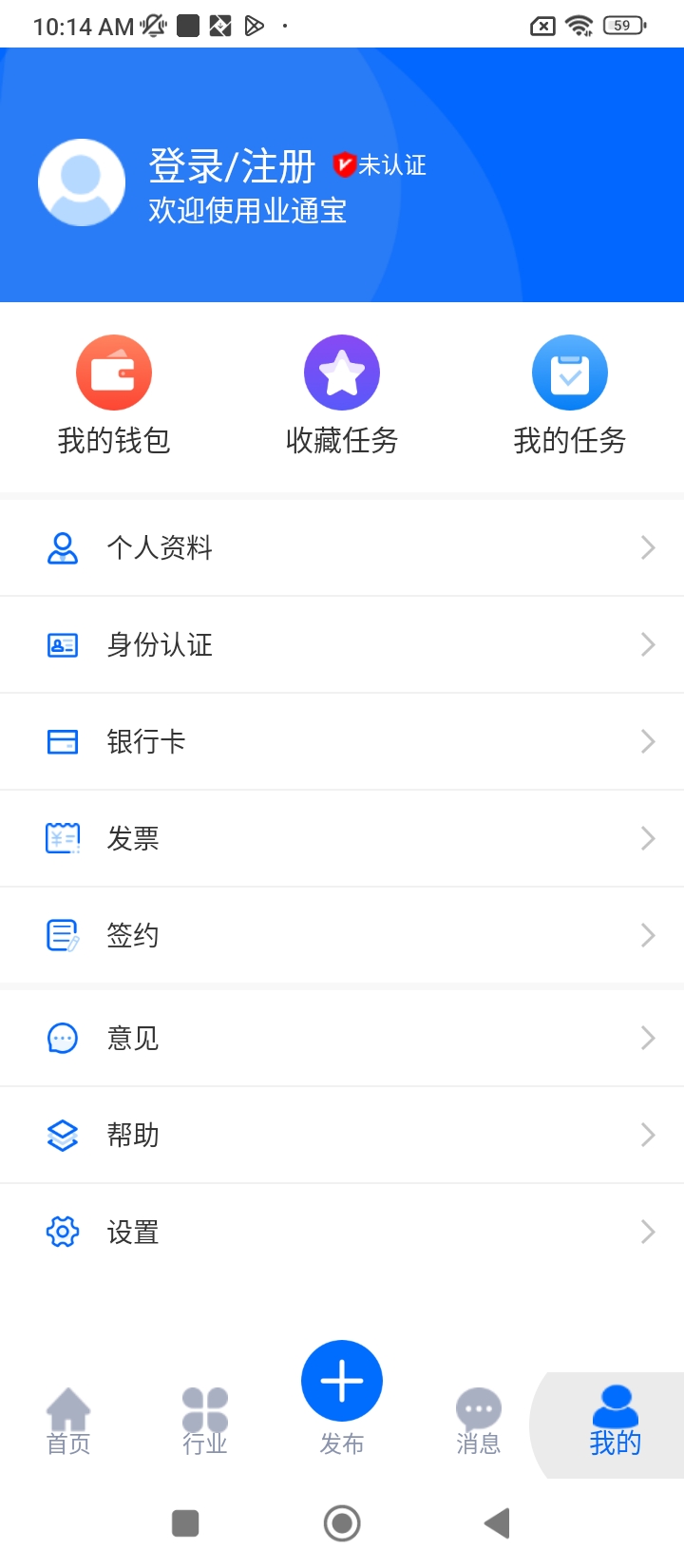Open 设置 settings

342,1232
